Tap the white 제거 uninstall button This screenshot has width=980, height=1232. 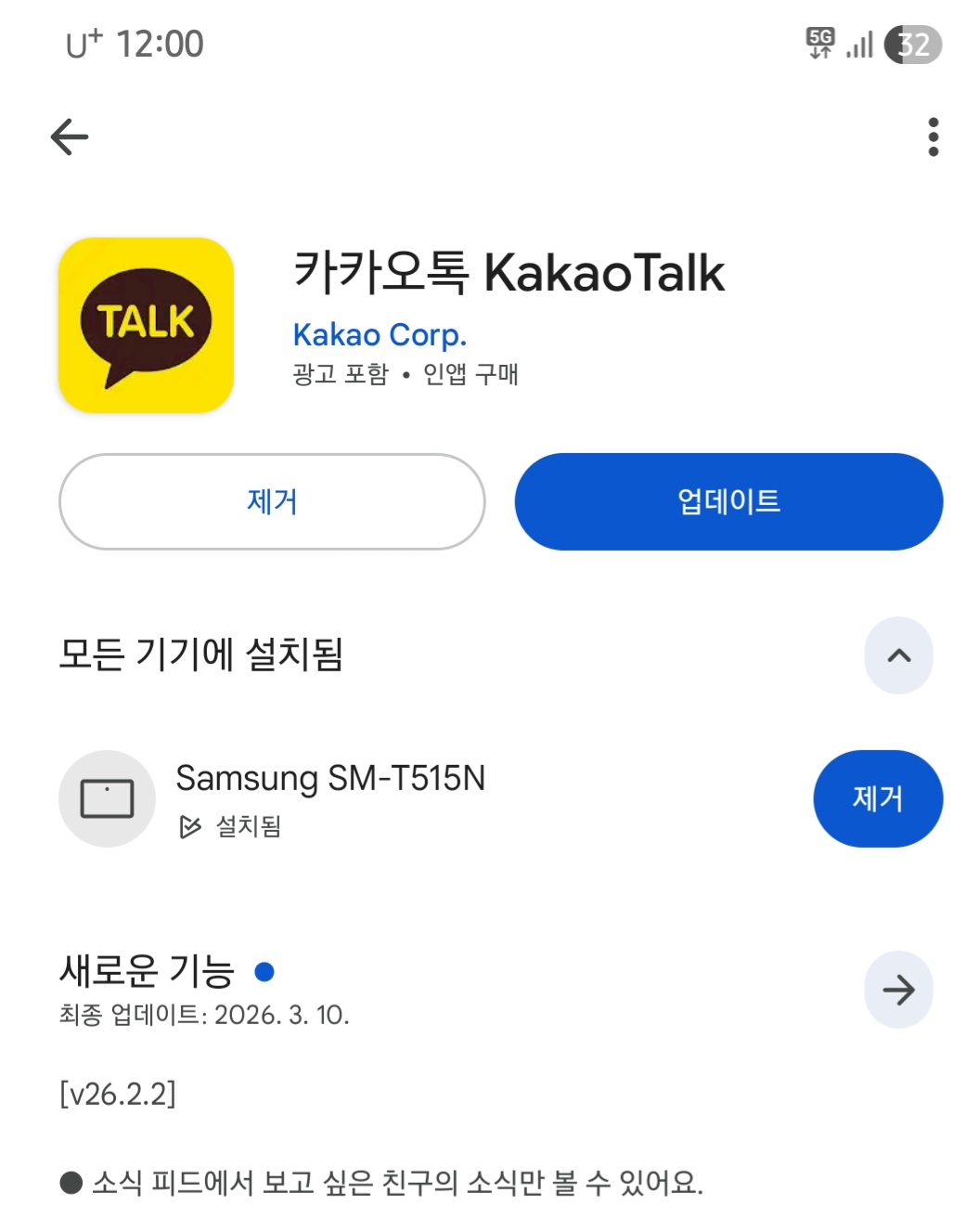[272, 501]
